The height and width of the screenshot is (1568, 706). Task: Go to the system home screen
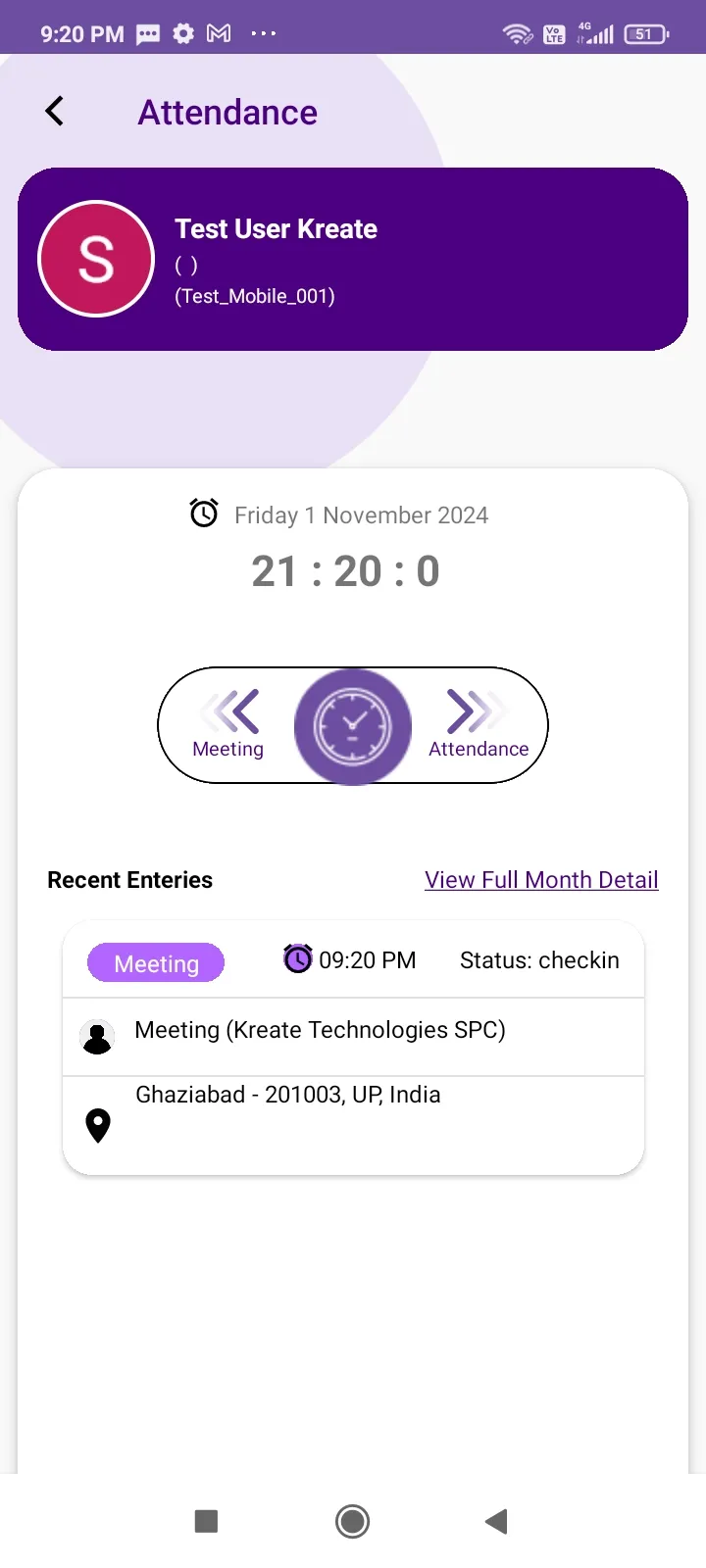click(353, 1521)
